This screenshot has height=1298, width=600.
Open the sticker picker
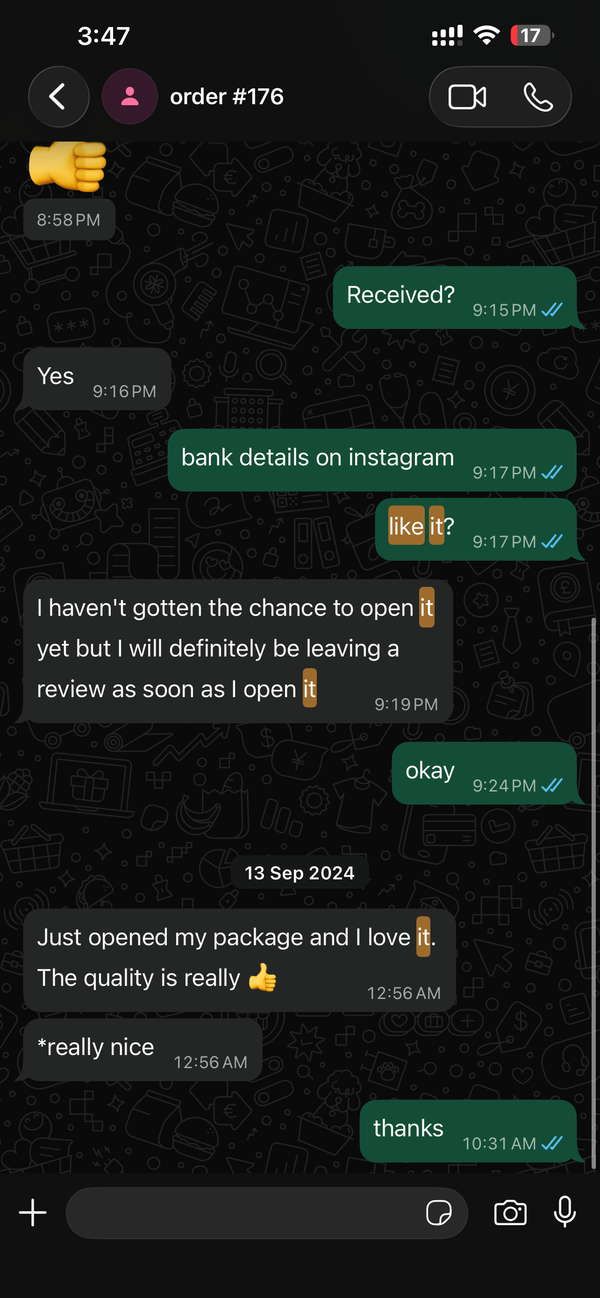point(438,1213)
